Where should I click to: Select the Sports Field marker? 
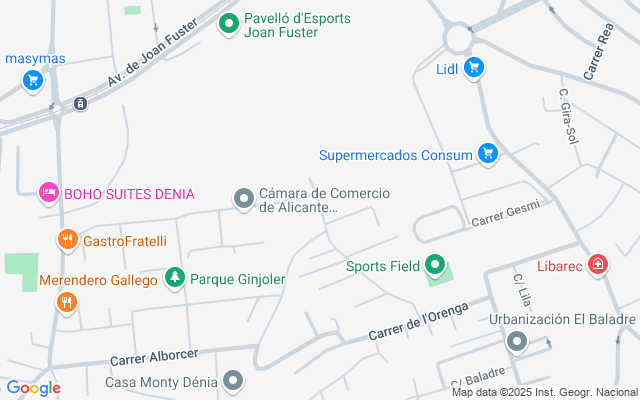tap(435, 266)
